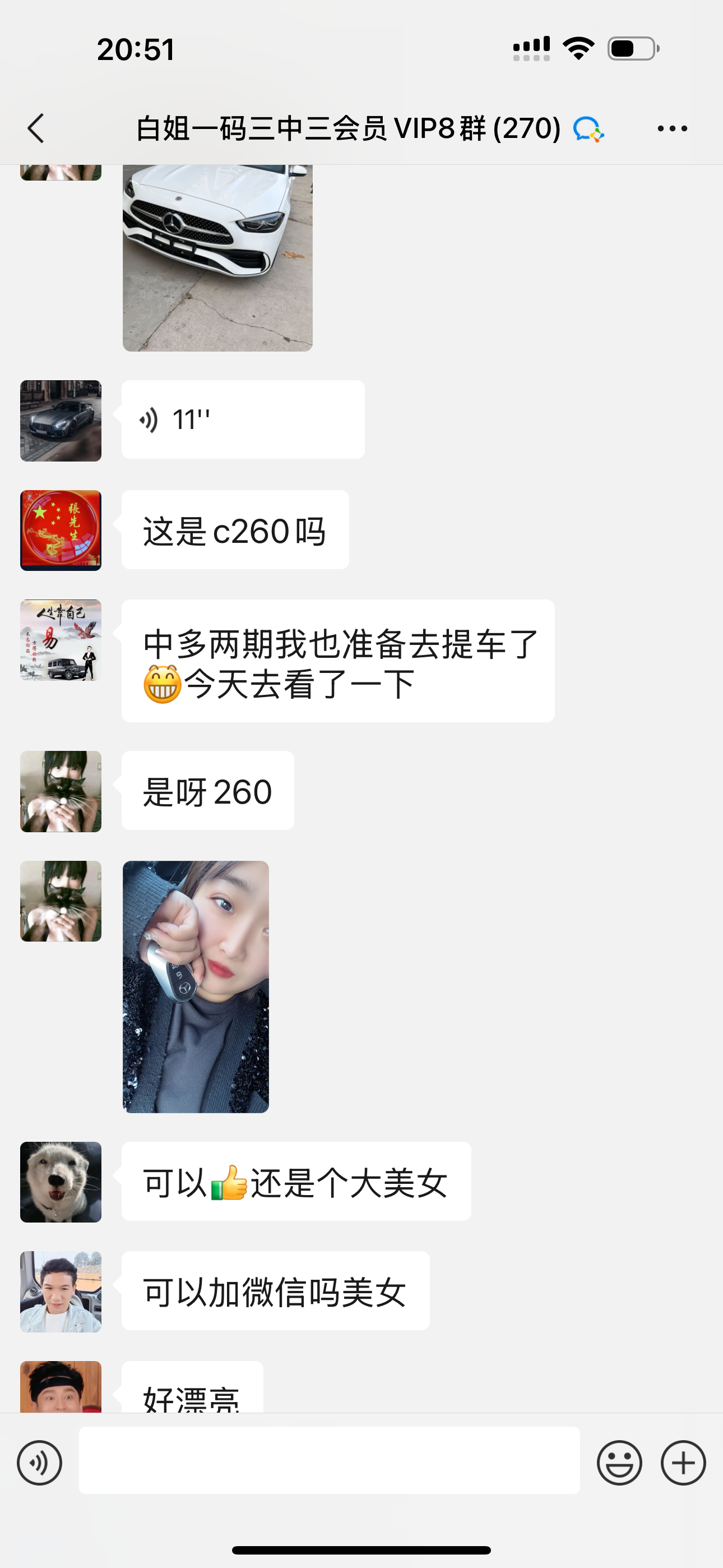Switch to voice input mode
Image resolution: width=723 pixels, height=1568 pixels.
point(40,1462)
